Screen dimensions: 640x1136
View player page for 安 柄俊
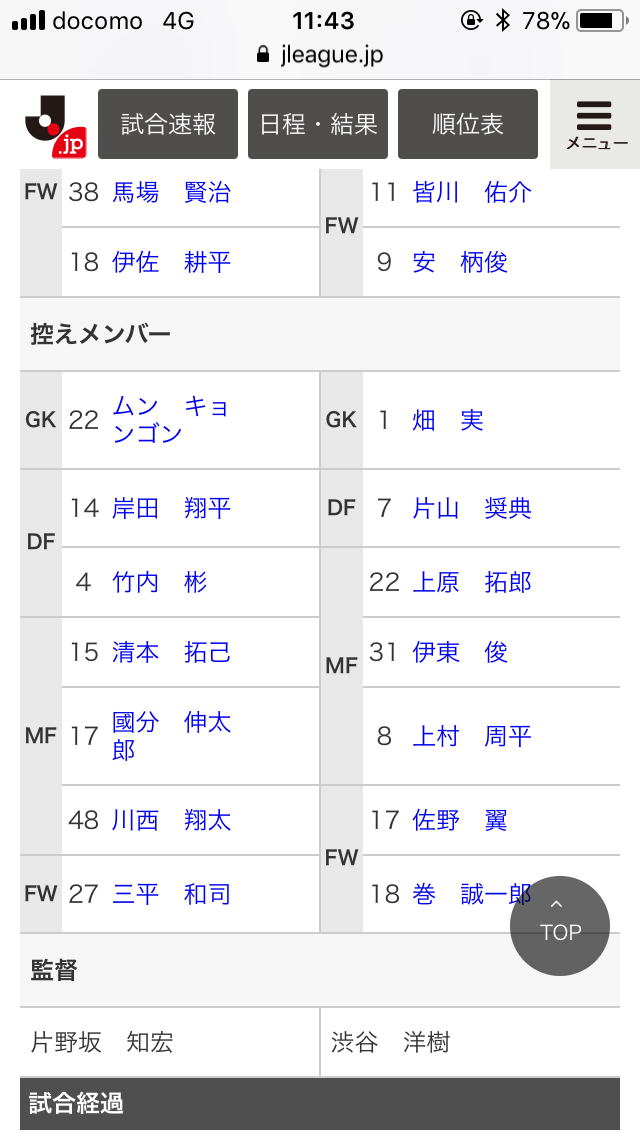coord(460,262)
